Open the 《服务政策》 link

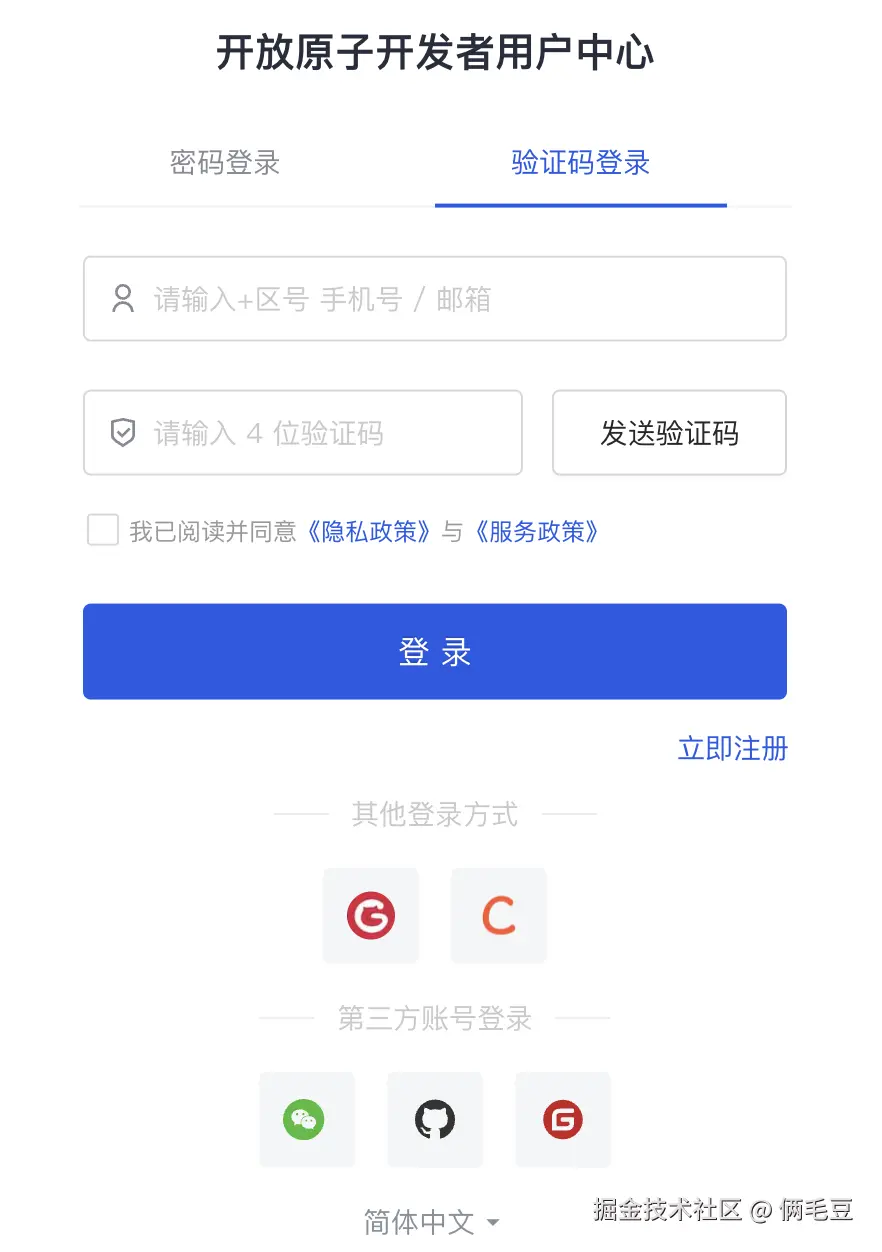pos(536,531)
